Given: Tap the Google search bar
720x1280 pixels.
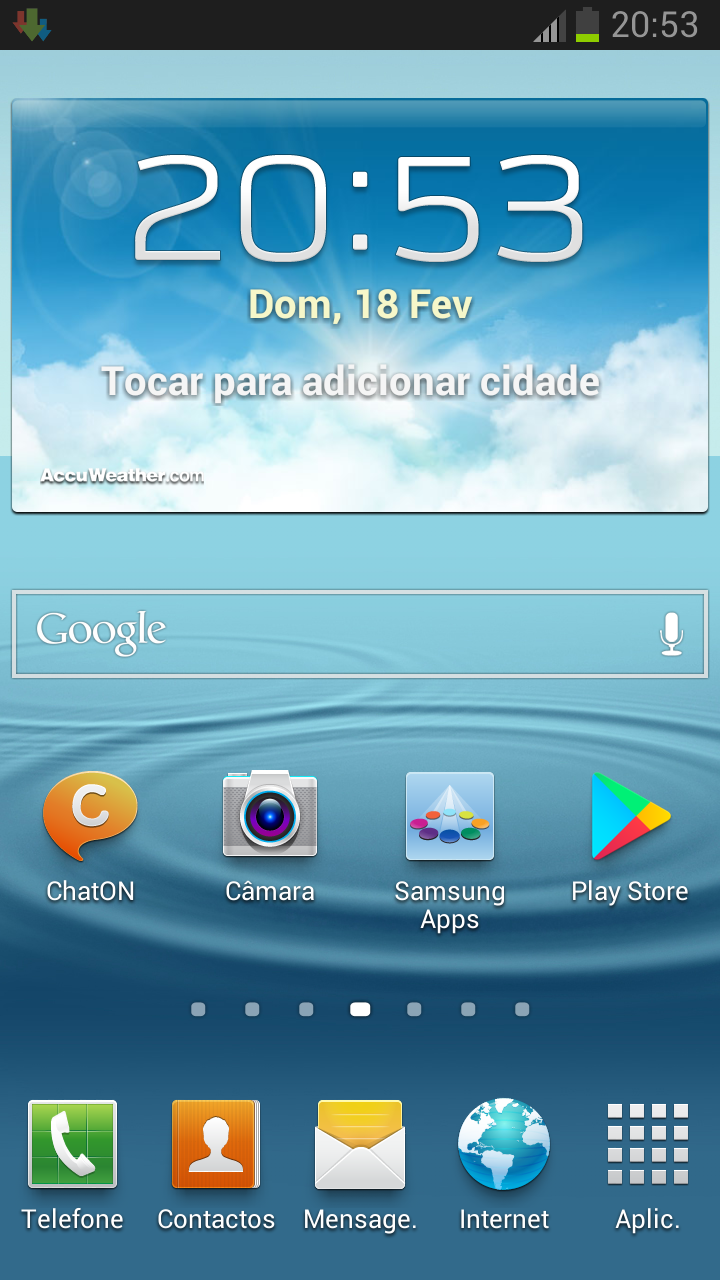Looking at the screenshot, I should click(x=360, y=634).
